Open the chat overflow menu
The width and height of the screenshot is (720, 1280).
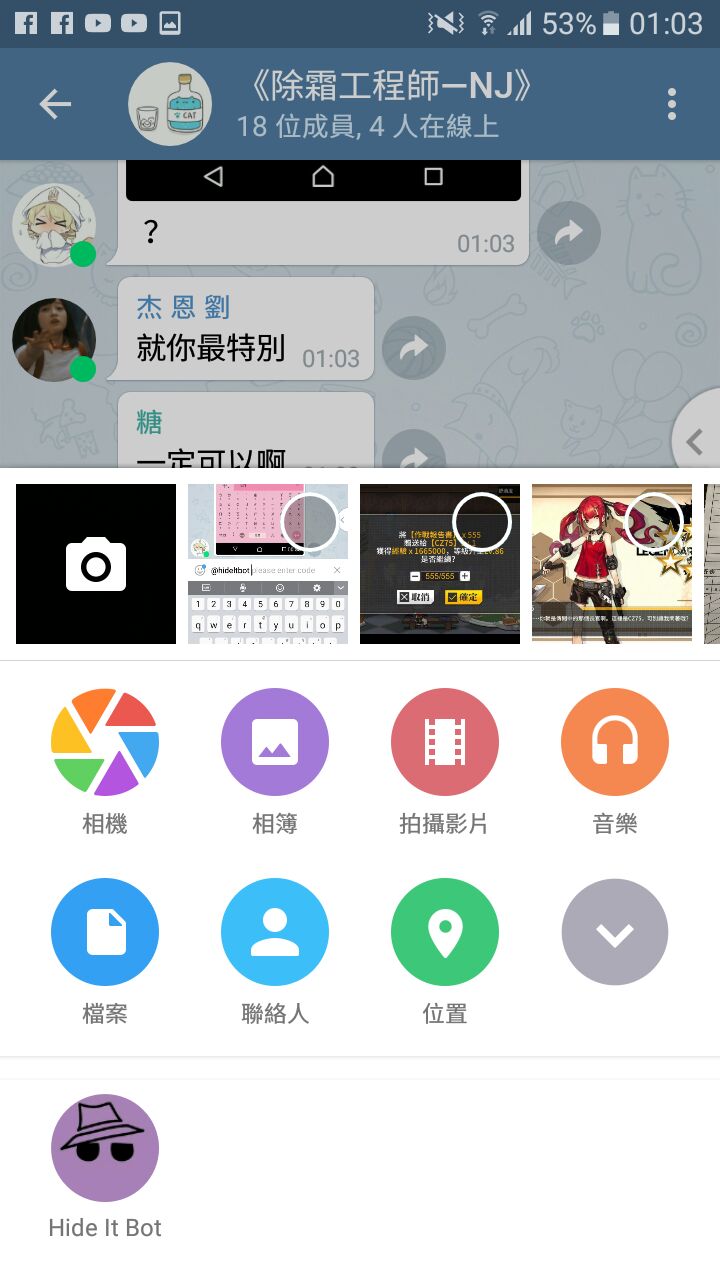pyautogui.click(x=672, y=104)
